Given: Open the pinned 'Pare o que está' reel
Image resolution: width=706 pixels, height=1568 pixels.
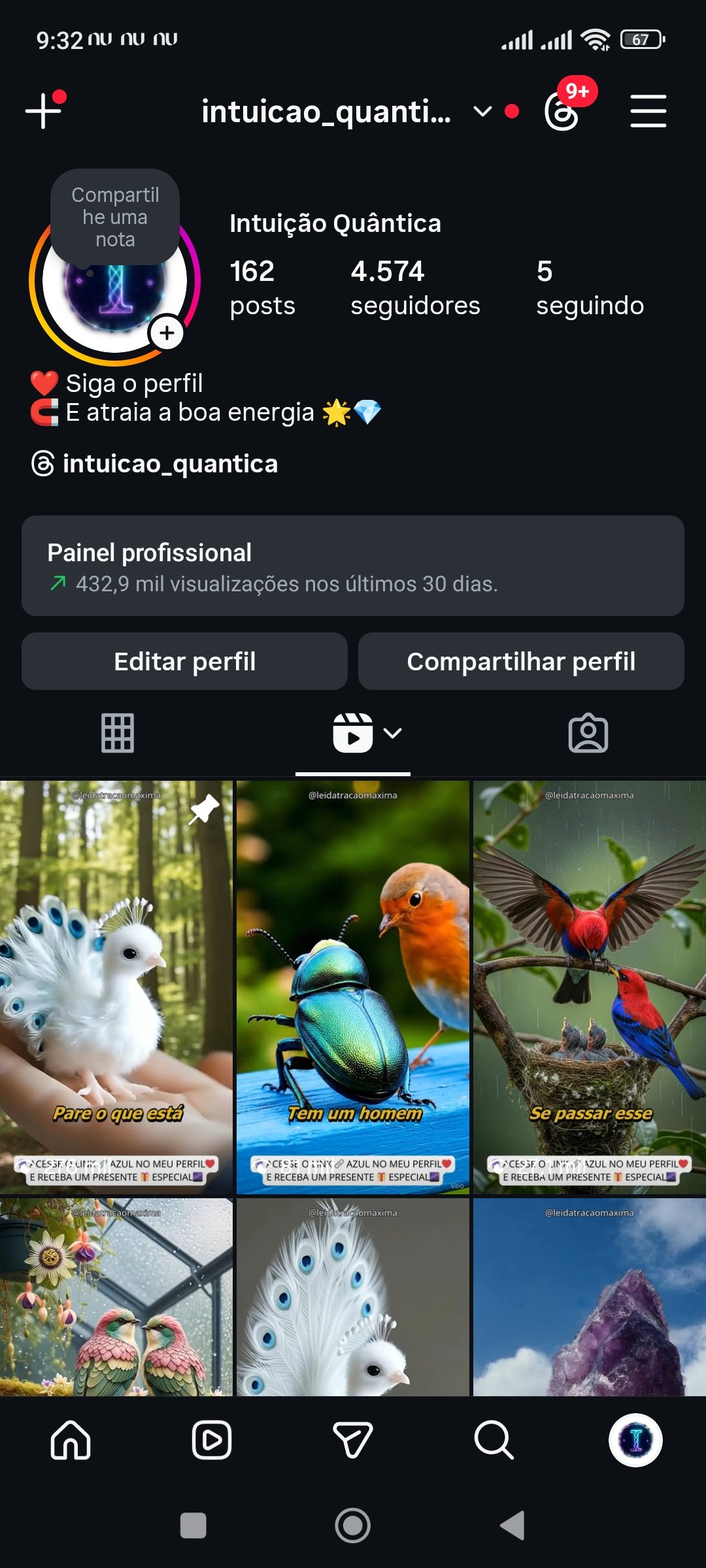Looking at the screenshot, I should pyautogui.click(x=116, y=987).
